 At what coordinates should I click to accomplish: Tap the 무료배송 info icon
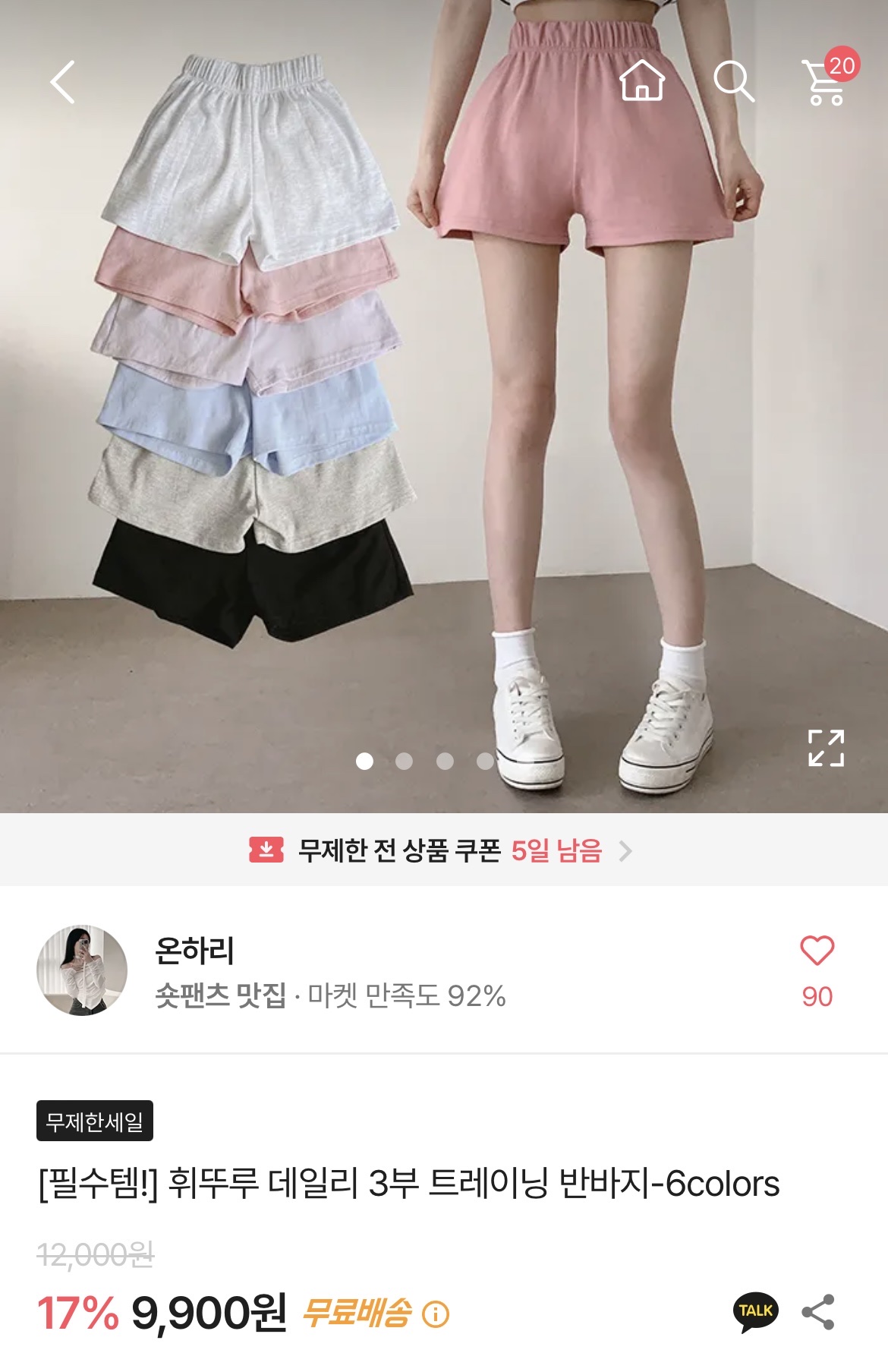436,1314
